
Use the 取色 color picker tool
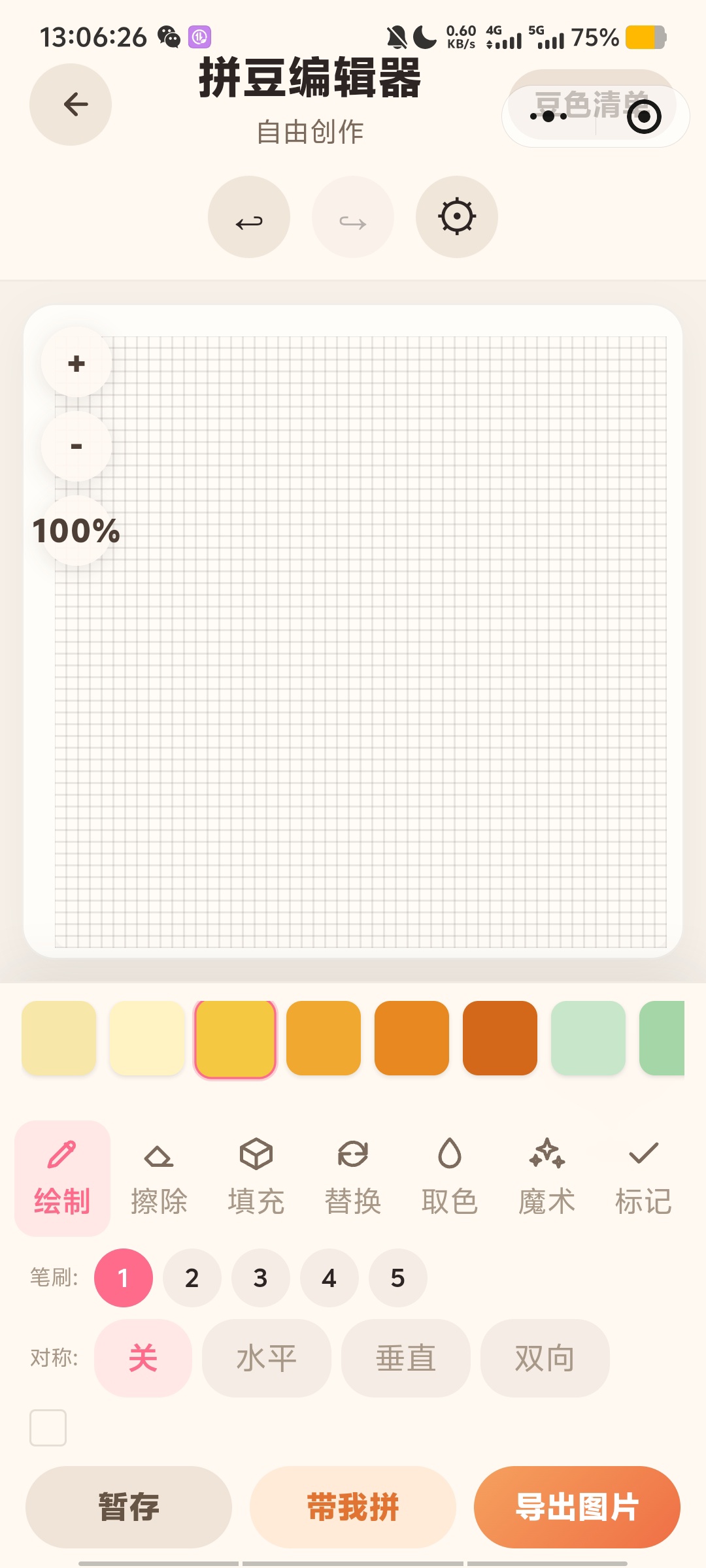coord(450,1177)
